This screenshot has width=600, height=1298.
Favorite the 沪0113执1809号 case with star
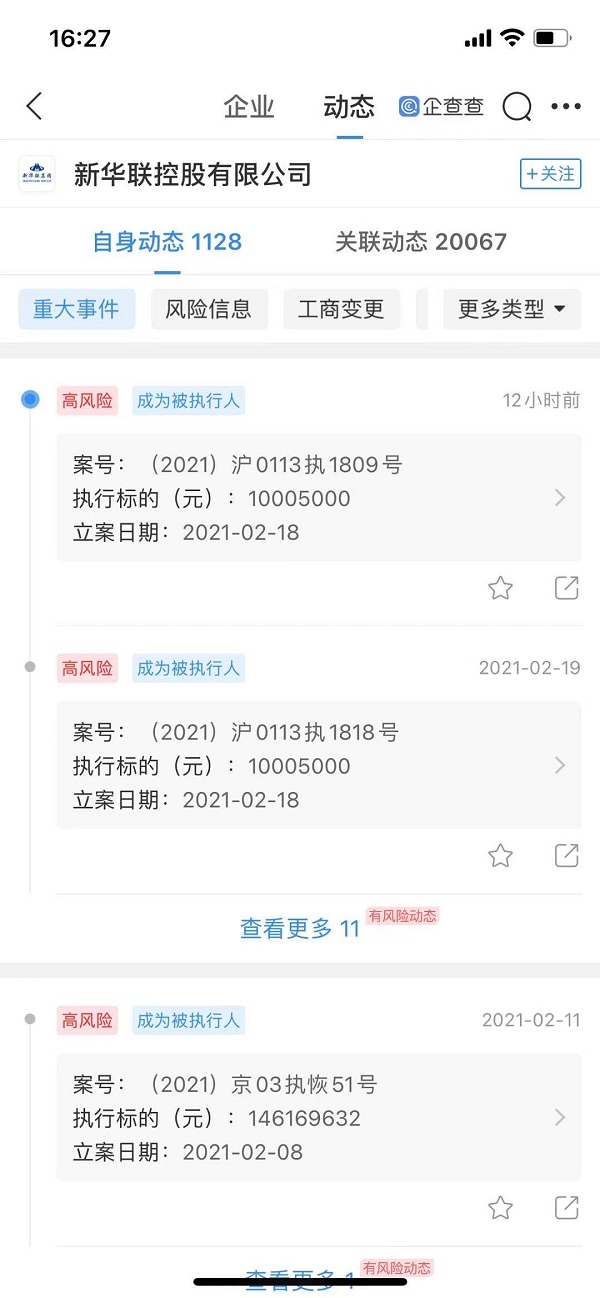pos(500,588)
